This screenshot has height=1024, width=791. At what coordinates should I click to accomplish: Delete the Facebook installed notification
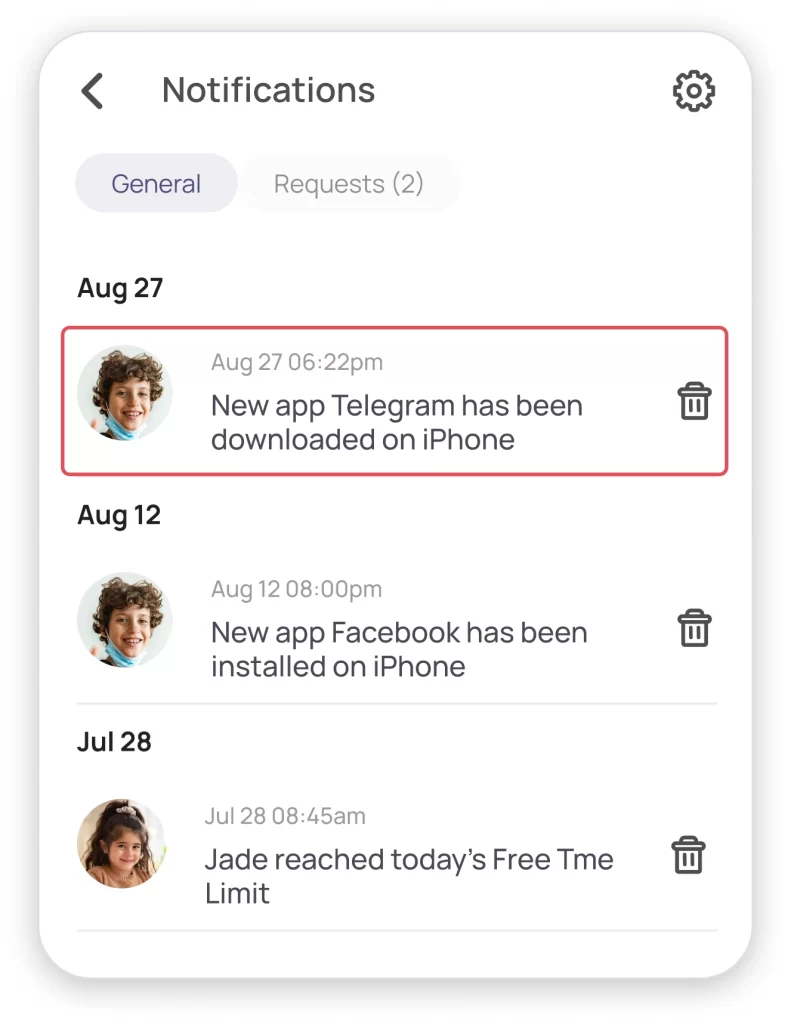click(694, 628)
